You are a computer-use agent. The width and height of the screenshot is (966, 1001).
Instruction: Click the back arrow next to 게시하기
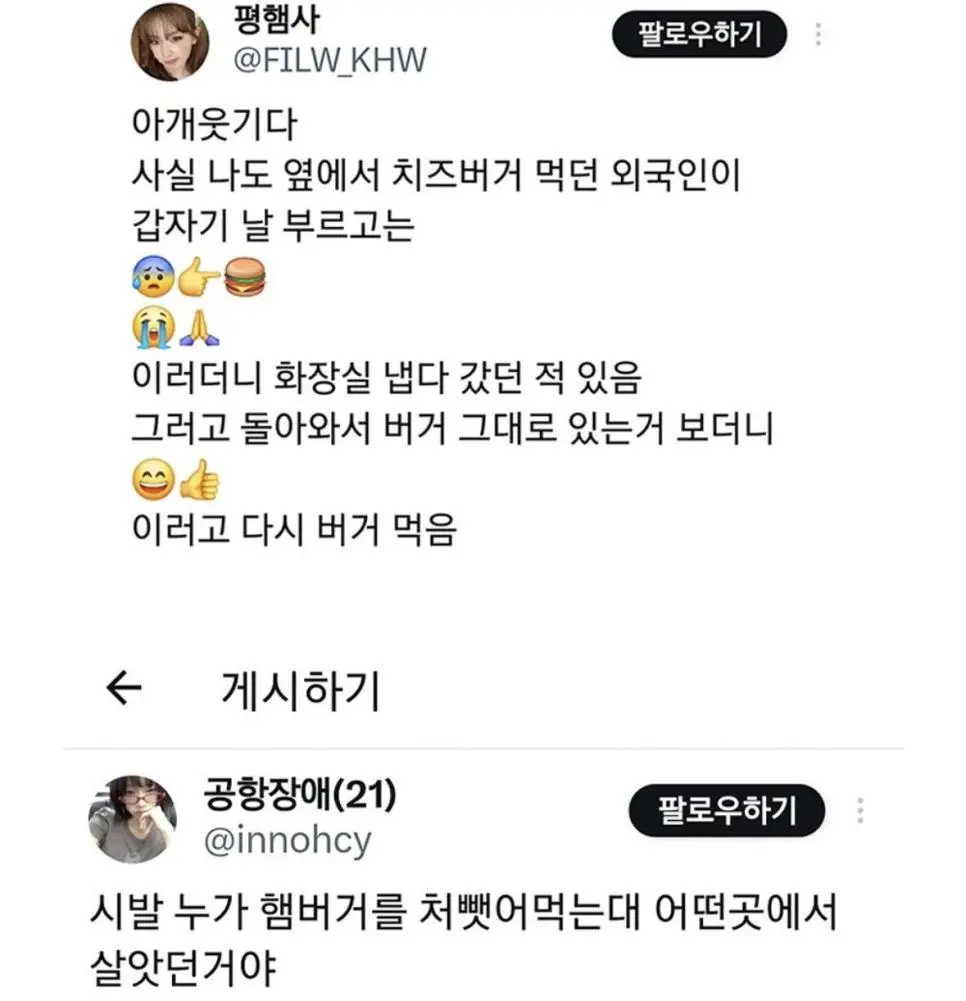pyautogui.click(x=120, y=685)
